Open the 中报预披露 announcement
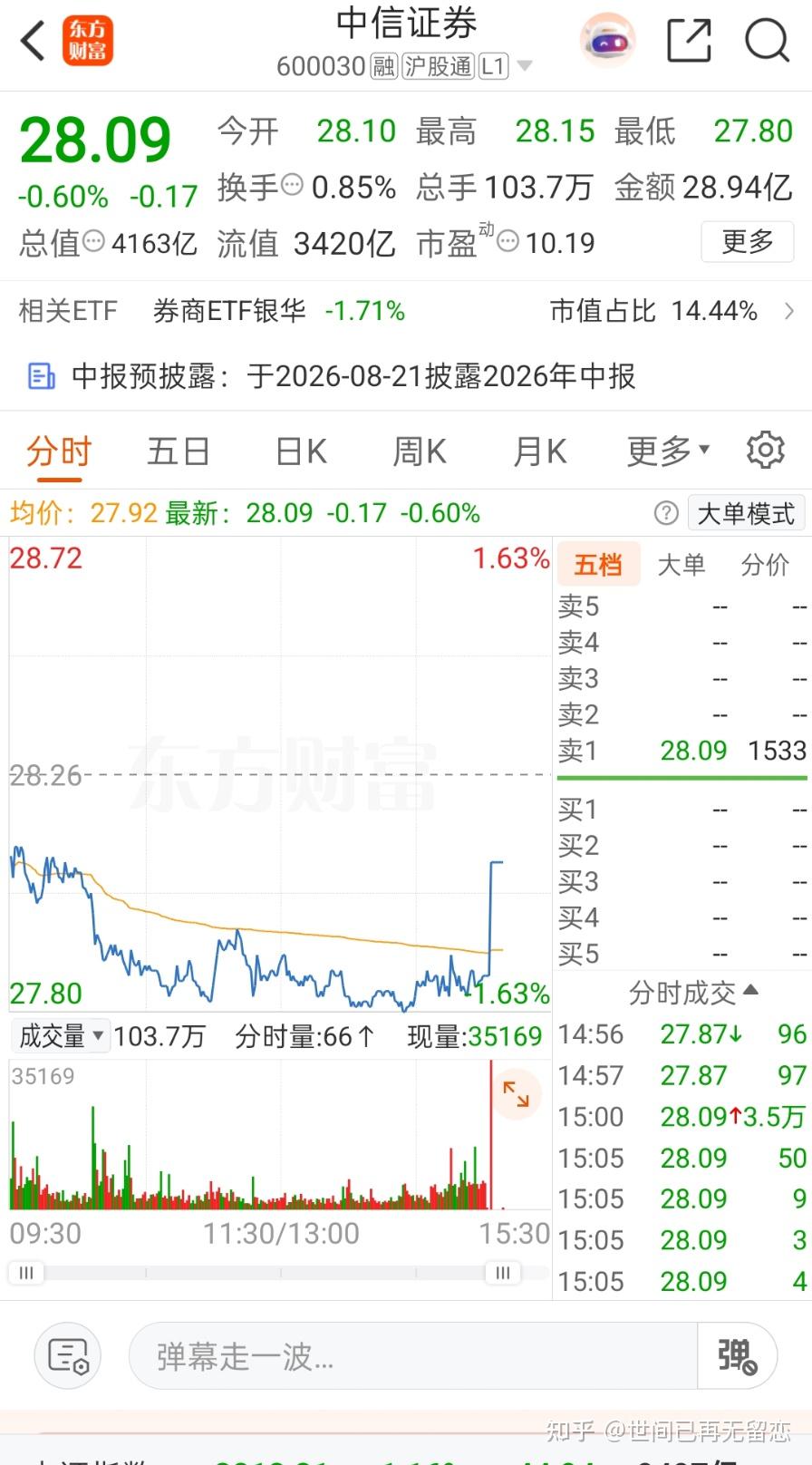Viewport: 812px width, 1465px height. (x=406, y=375)
